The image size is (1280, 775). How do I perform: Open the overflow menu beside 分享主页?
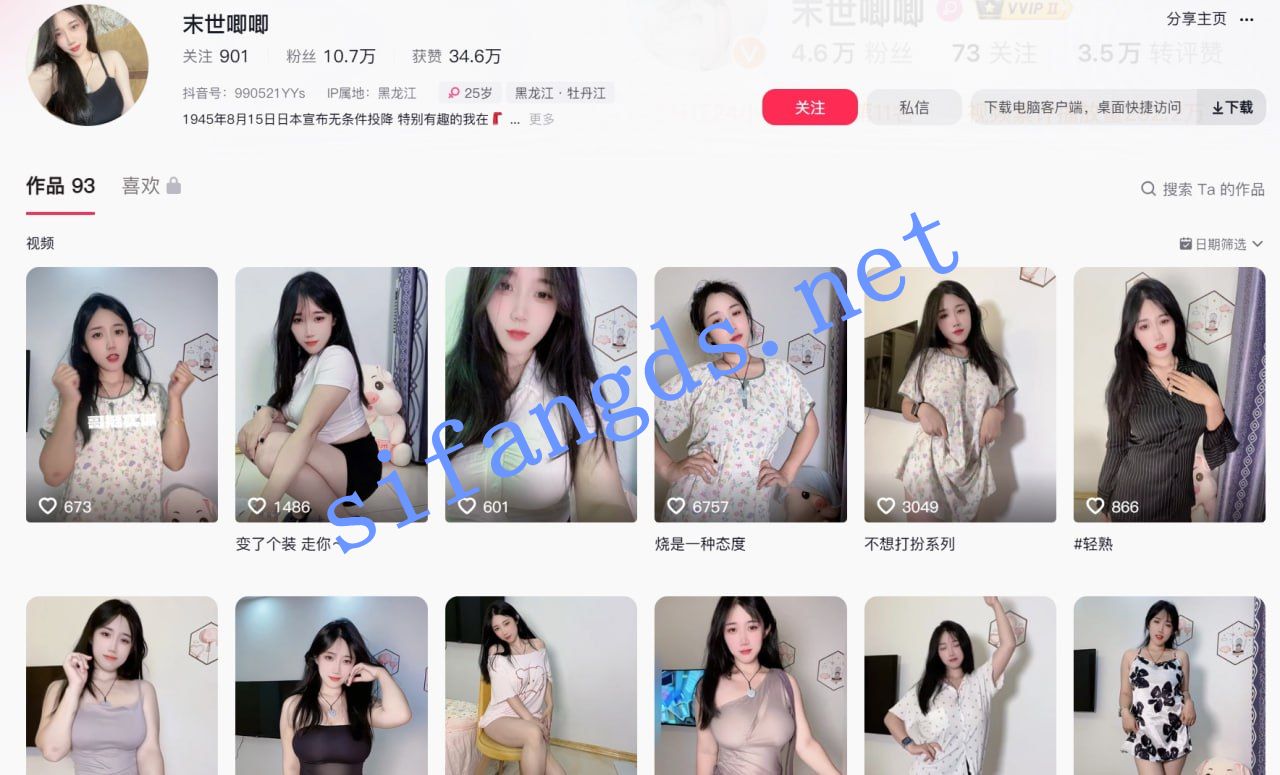coord(1246,19)
